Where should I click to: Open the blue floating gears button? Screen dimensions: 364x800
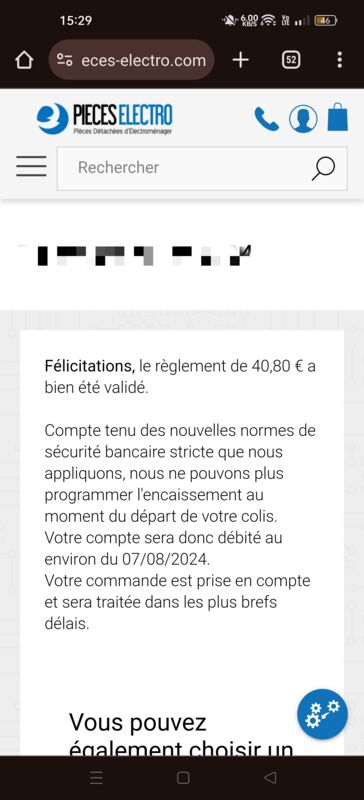pos(322,714)
